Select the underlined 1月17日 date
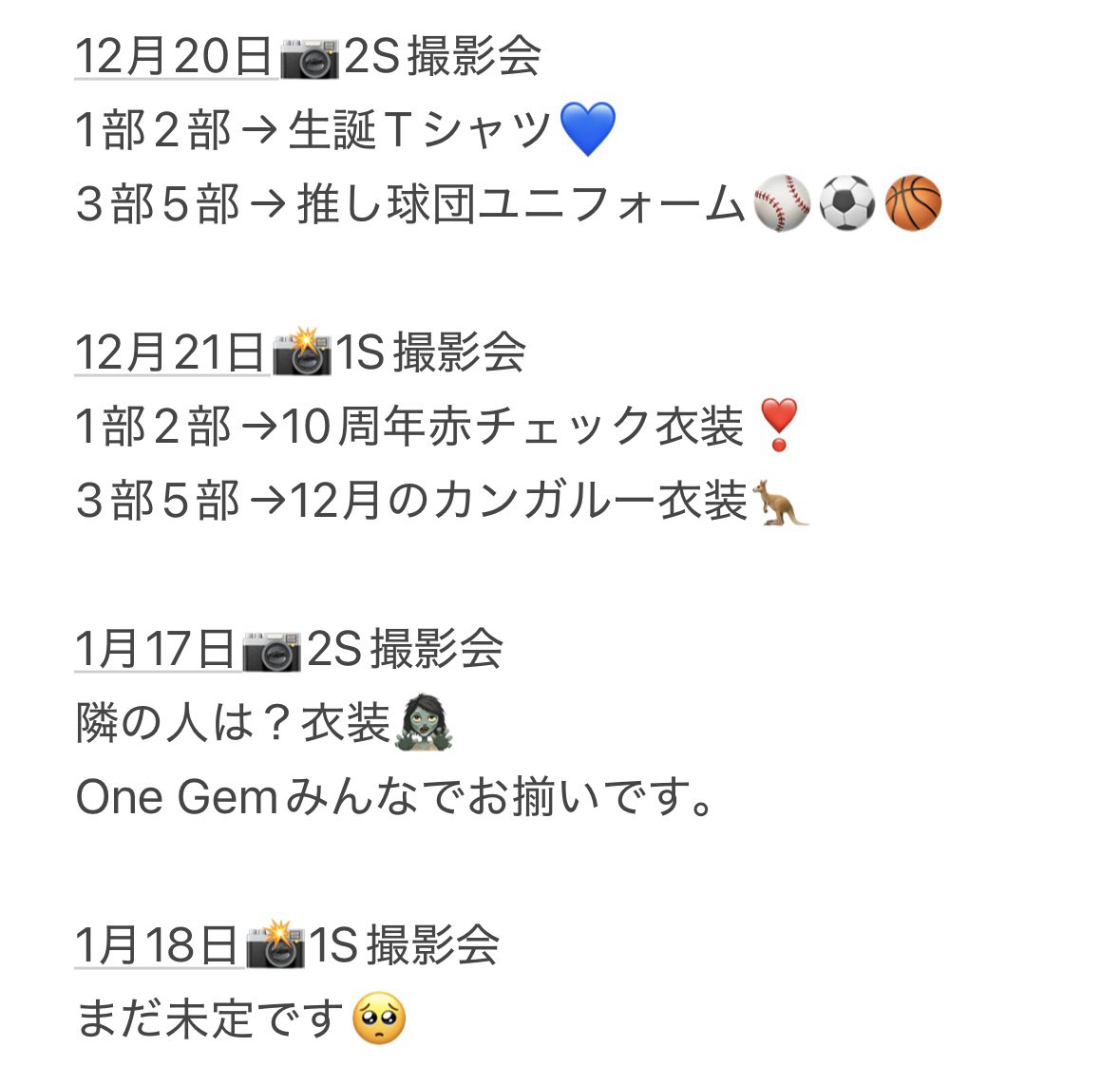Image resolution: width=1120 pixels, height=1085 pixels. click(x=155, y=650)
